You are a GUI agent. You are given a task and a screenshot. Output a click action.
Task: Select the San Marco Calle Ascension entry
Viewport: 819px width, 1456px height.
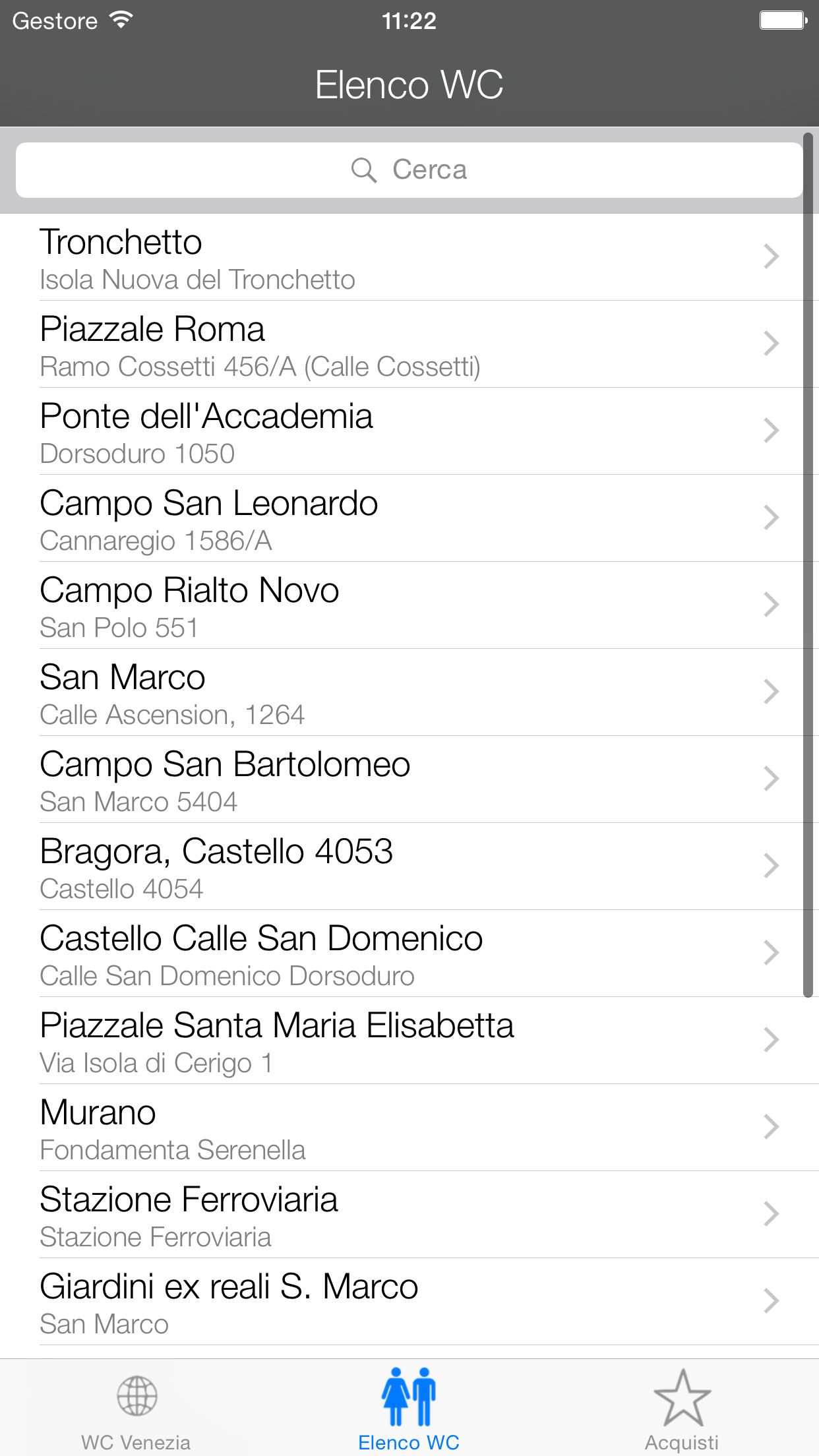click(409, 692)
